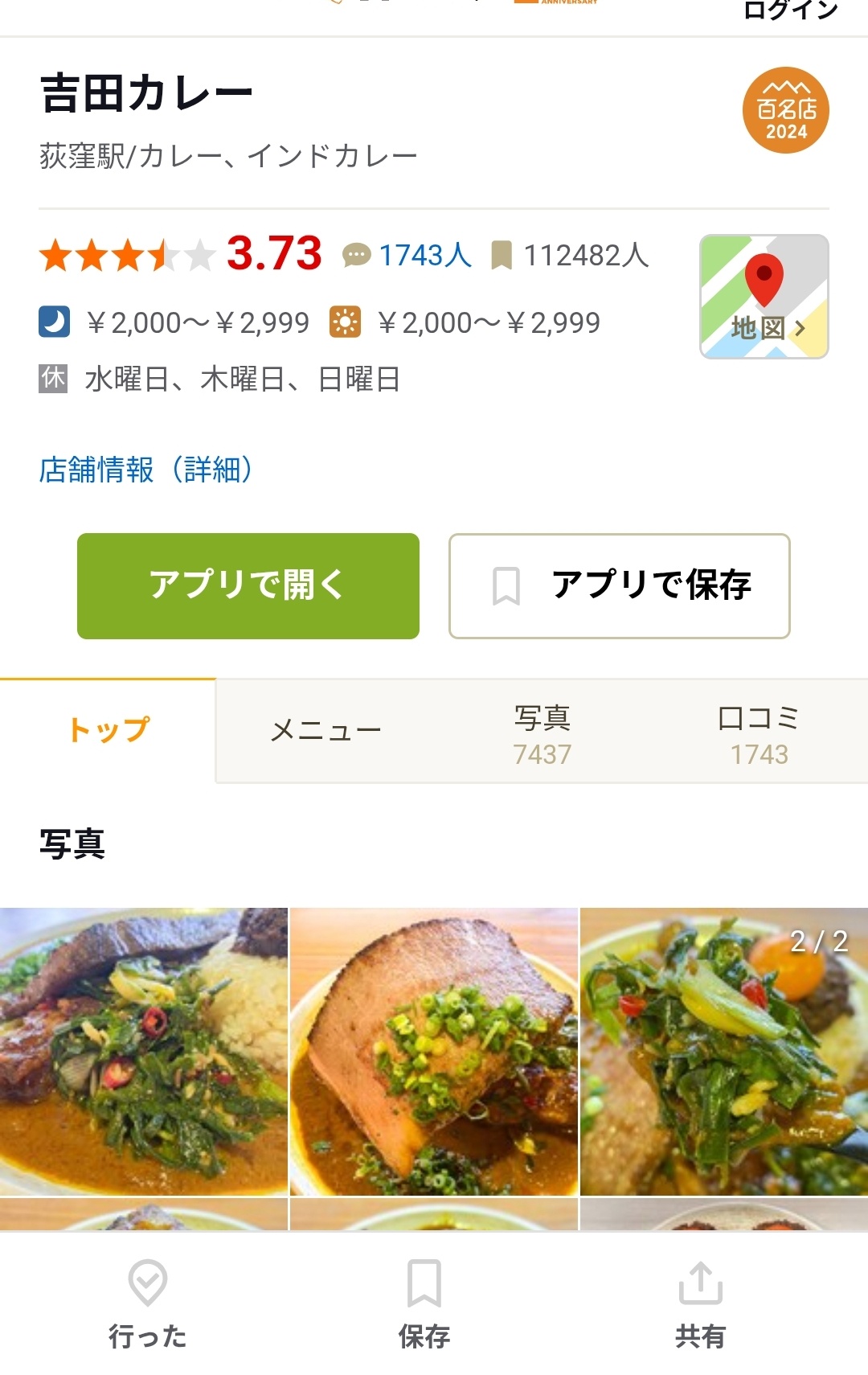Switch to the メニュー tab
Viewport: 868px width, 1375px height.
pos(325,730)
